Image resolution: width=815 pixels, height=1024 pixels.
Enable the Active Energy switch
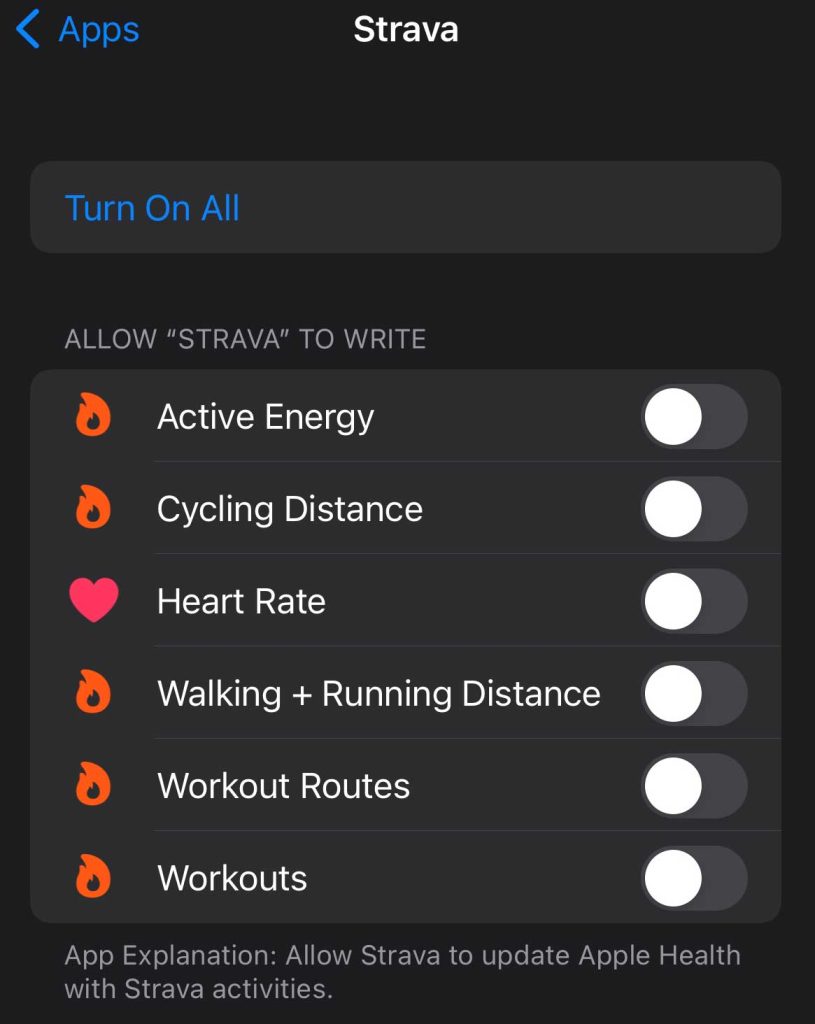[x=693, y=416]
